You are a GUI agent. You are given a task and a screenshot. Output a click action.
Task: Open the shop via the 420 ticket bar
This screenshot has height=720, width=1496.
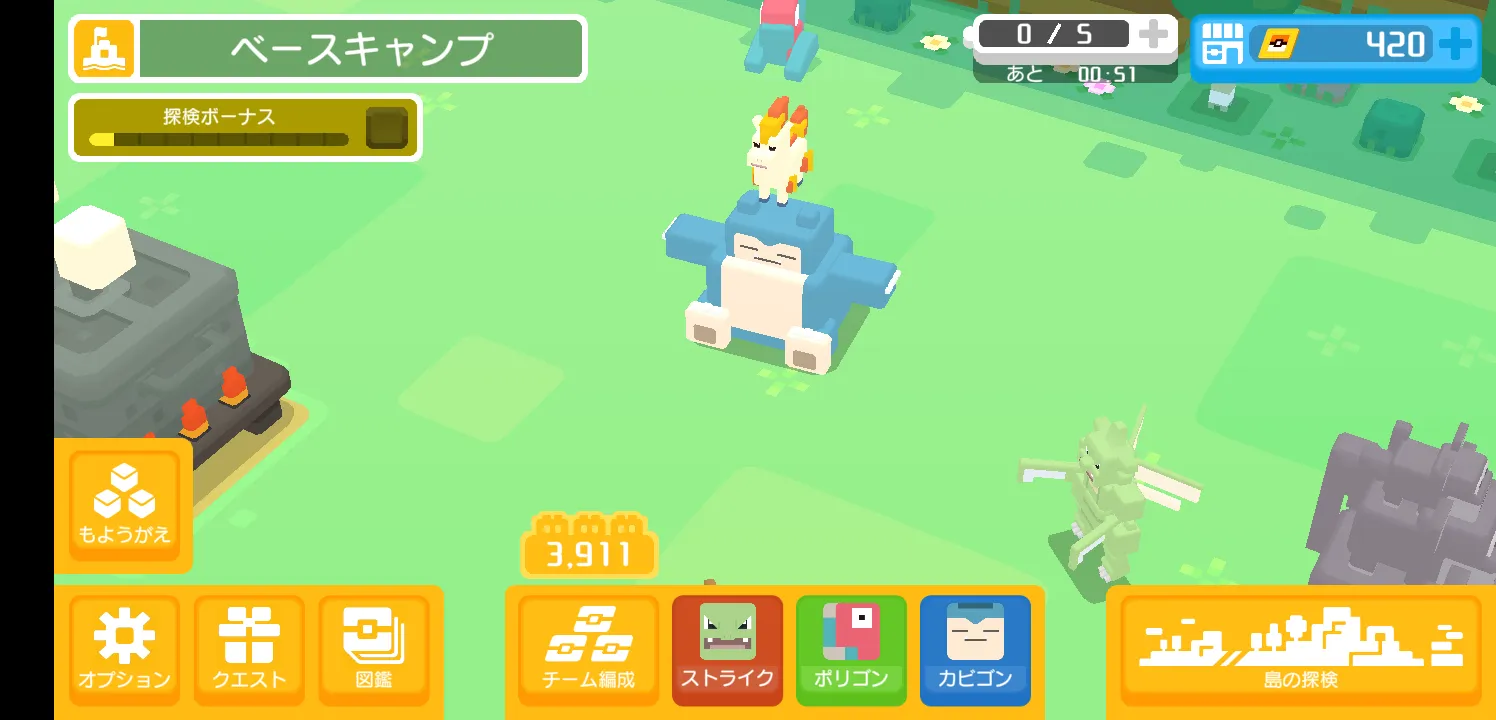1336,46
